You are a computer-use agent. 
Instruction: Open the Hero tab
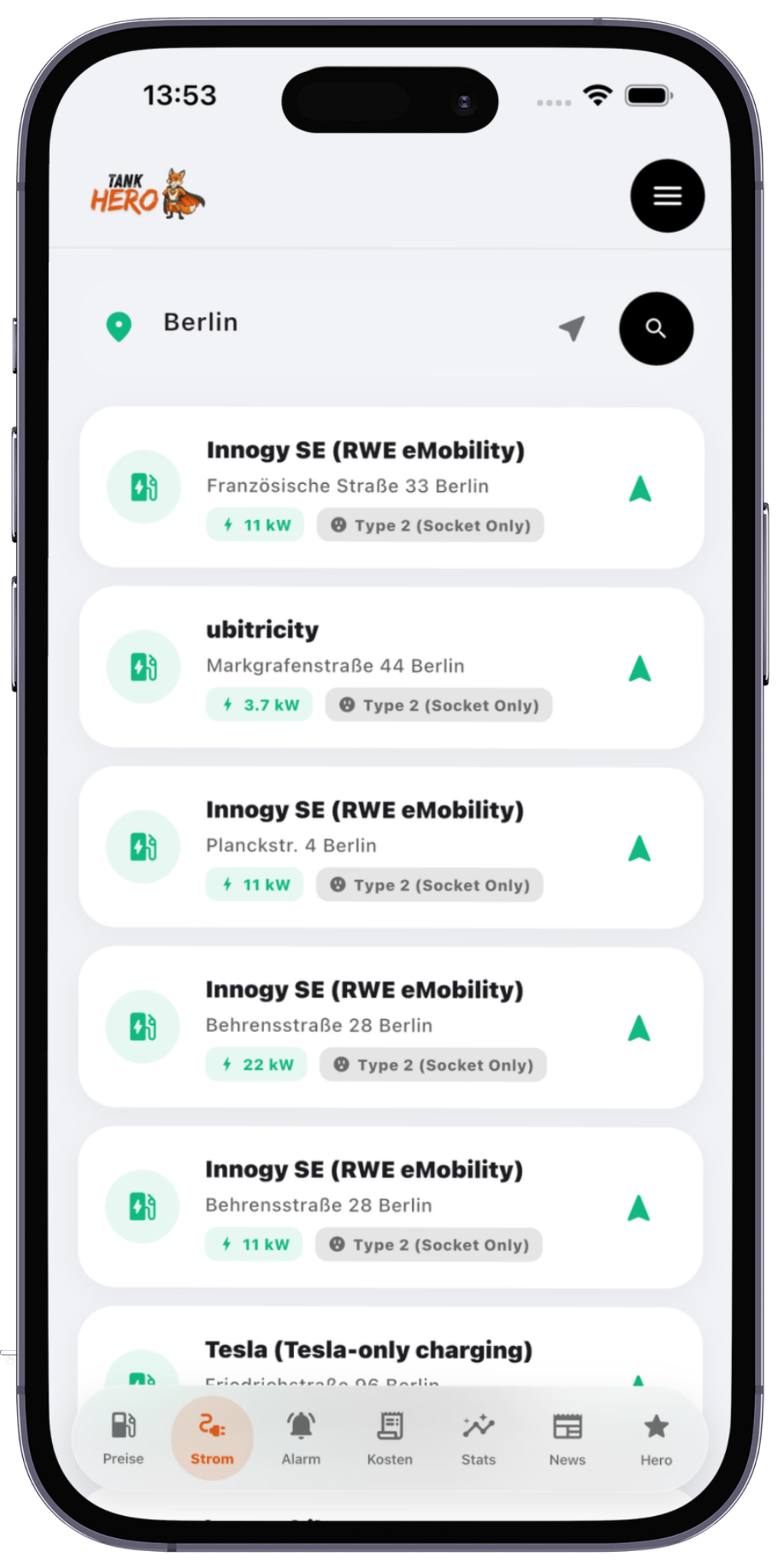(x=656, y=1438)
